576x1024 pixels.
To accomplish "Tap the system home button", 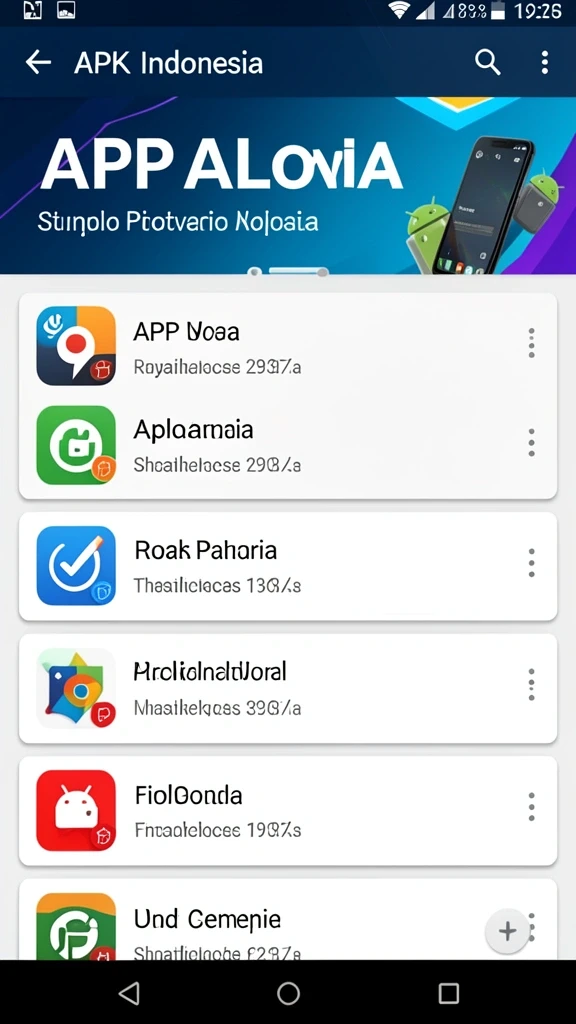I will click(x=288, y=993).
